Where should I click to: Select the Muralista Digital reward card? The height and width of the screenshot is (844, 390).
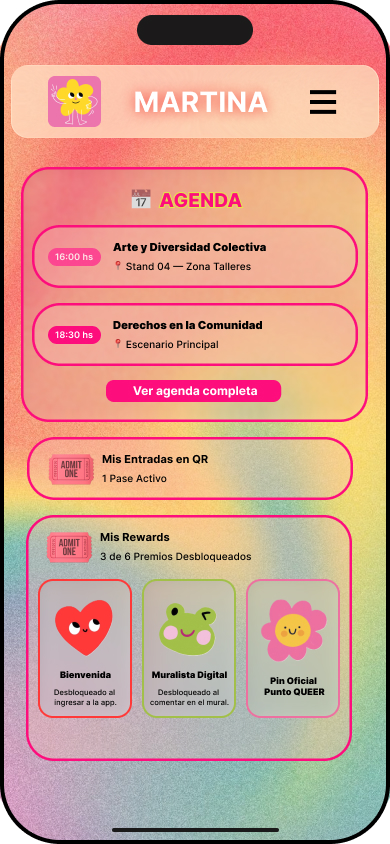[189, 648]
